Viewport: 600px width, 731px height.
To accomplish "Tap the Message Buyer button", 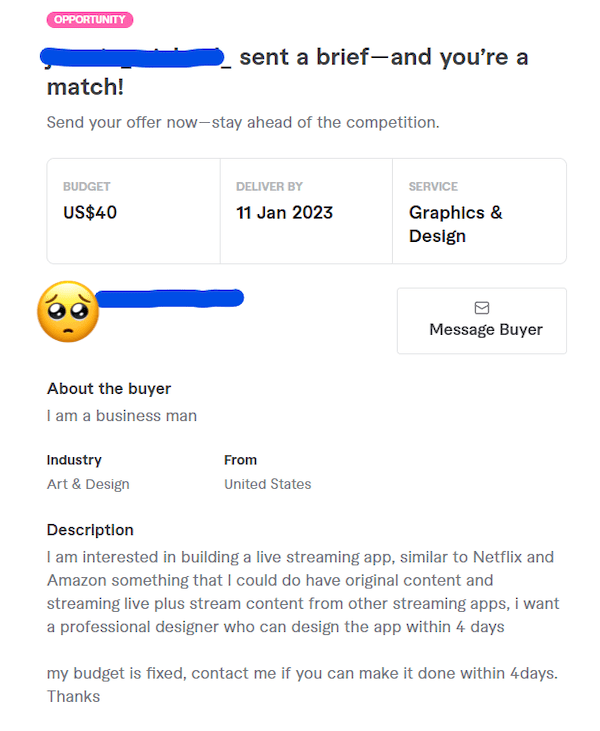I will (x=482, y=321).
